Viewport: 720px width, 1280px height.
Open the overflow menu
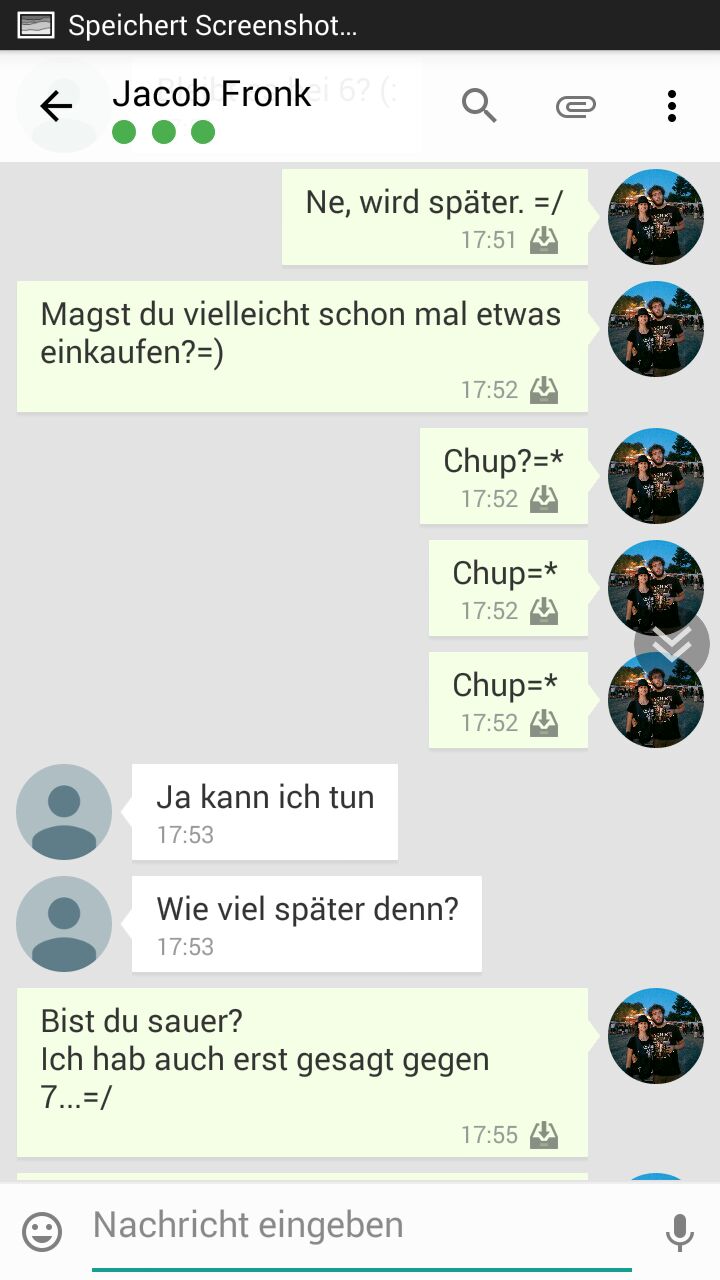point(671,106)
